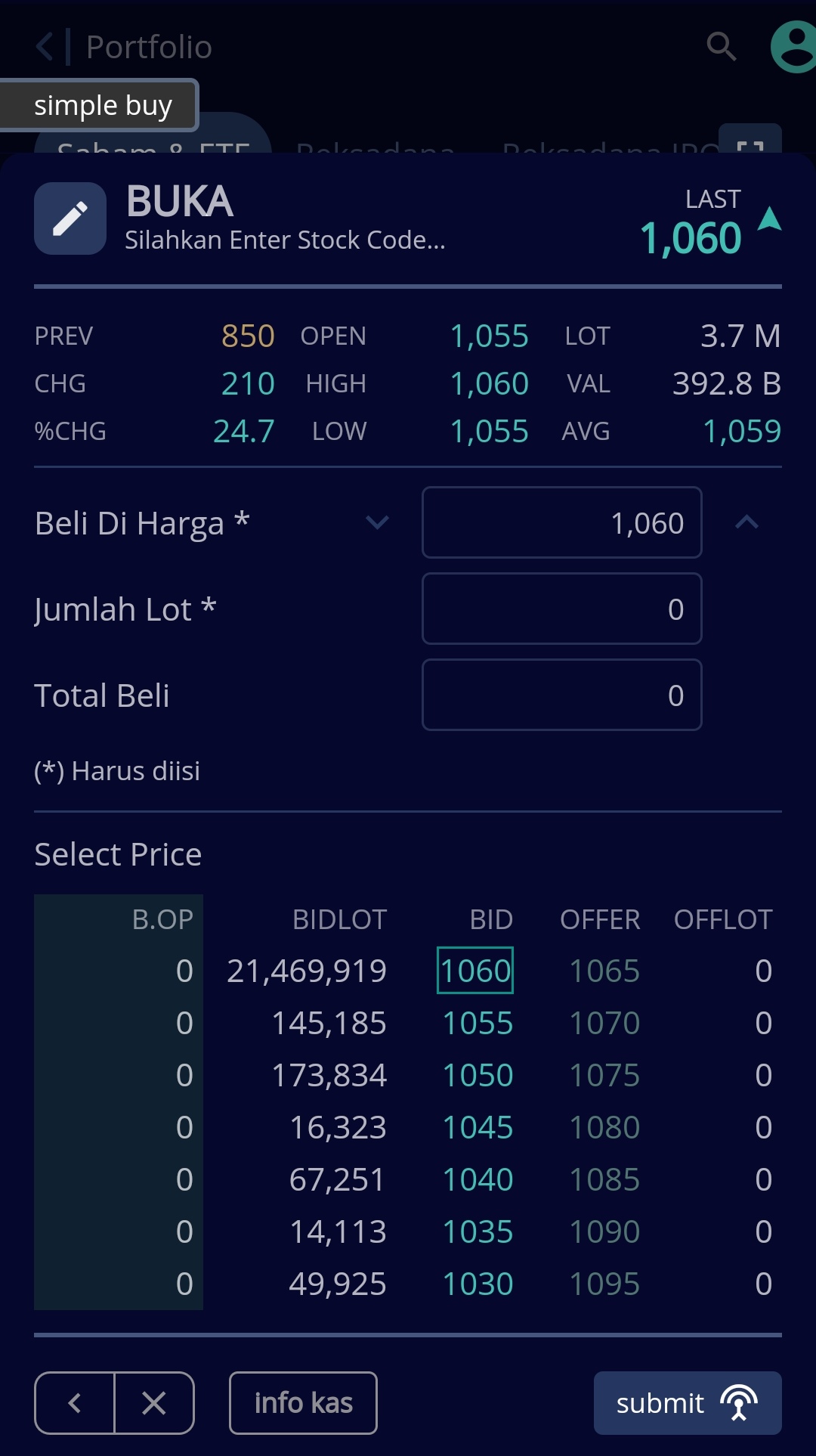This screenshot has height=1456, width=816.
Task: Close the simple buy panel
Action: coord(154,1403)
